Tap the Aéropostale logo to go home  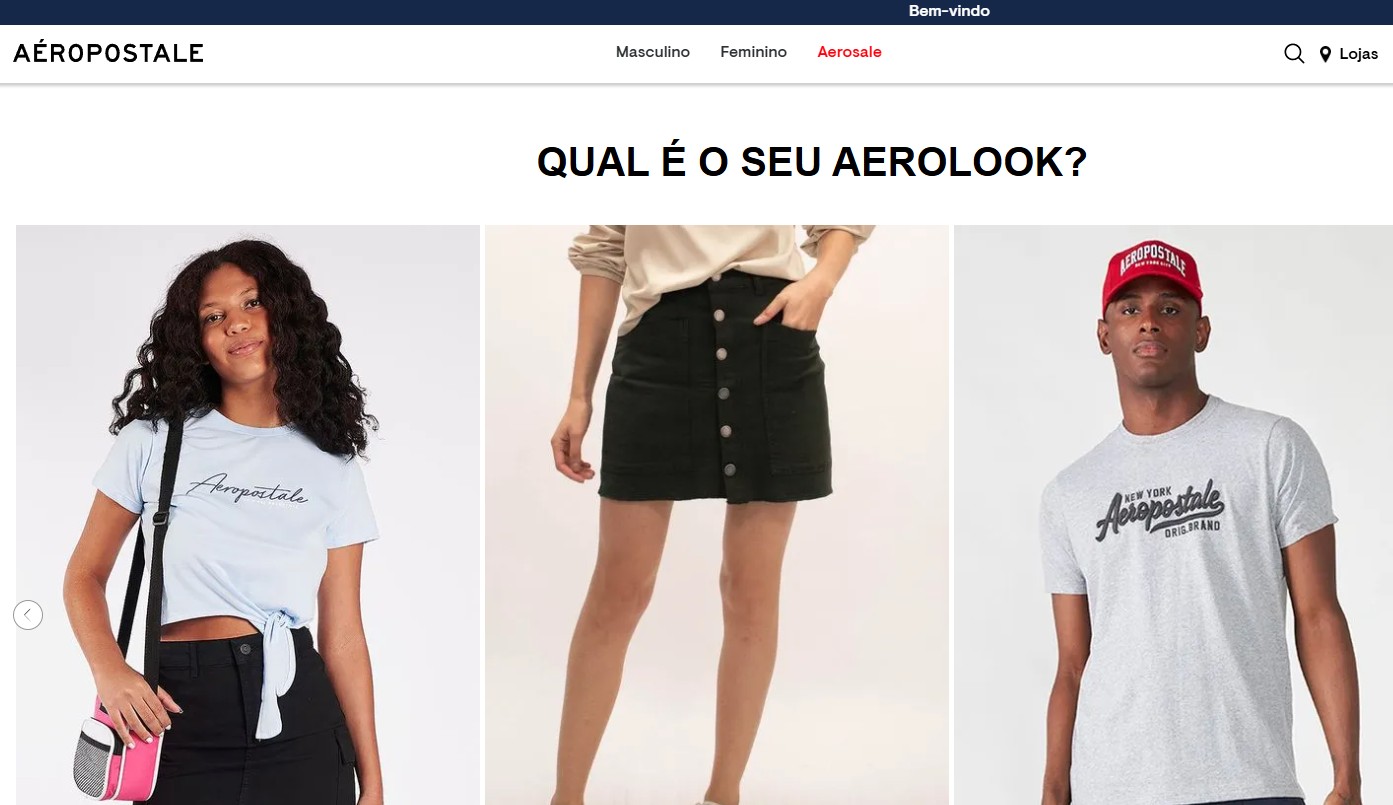[x=108, y=53]
